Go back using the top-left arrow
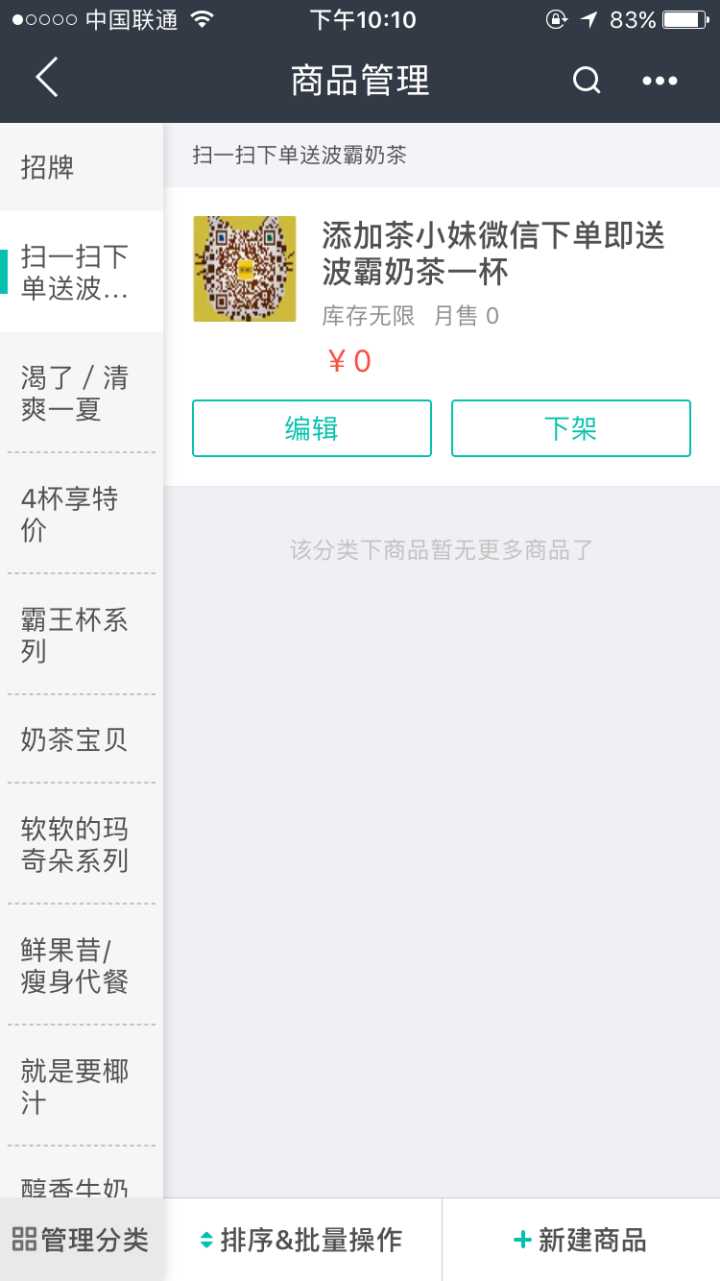The width and height of the screenshot is (720, 1281). (47, 78)
